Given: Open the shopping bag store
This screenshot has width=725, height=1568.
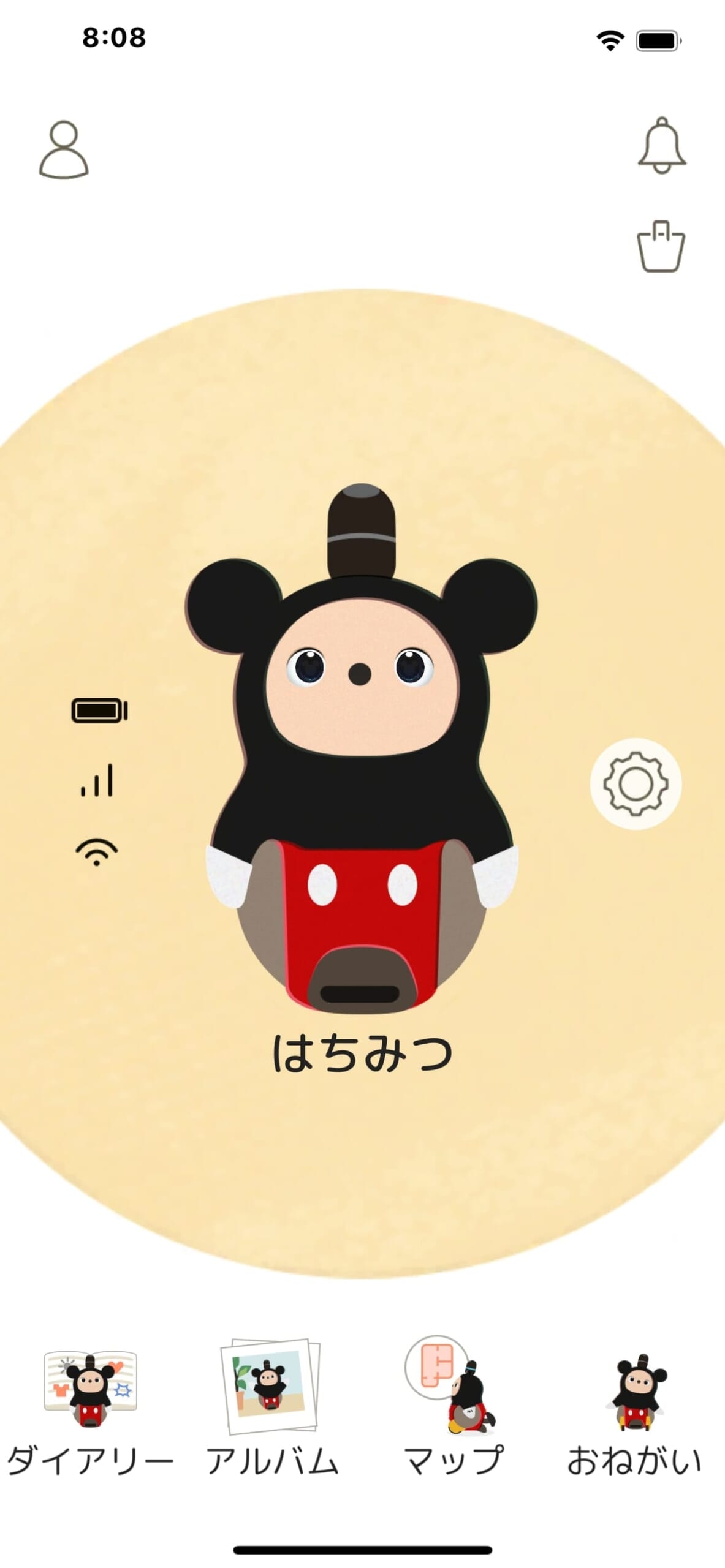Looking at the screenshot, I should click(661, 246).
